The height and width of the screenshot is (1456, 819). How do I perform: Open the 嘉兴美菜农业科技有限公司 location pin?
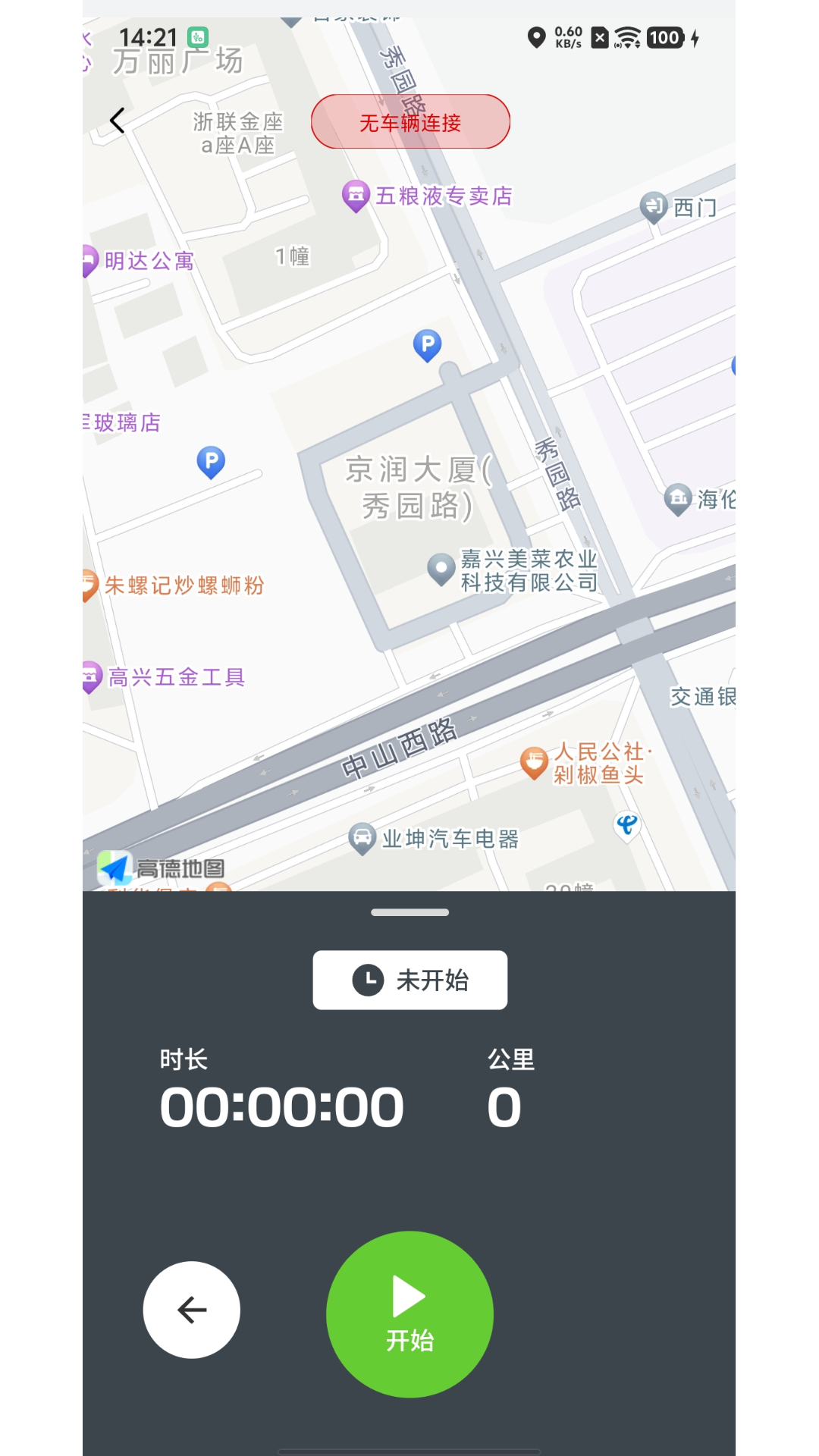pos(441,569)
